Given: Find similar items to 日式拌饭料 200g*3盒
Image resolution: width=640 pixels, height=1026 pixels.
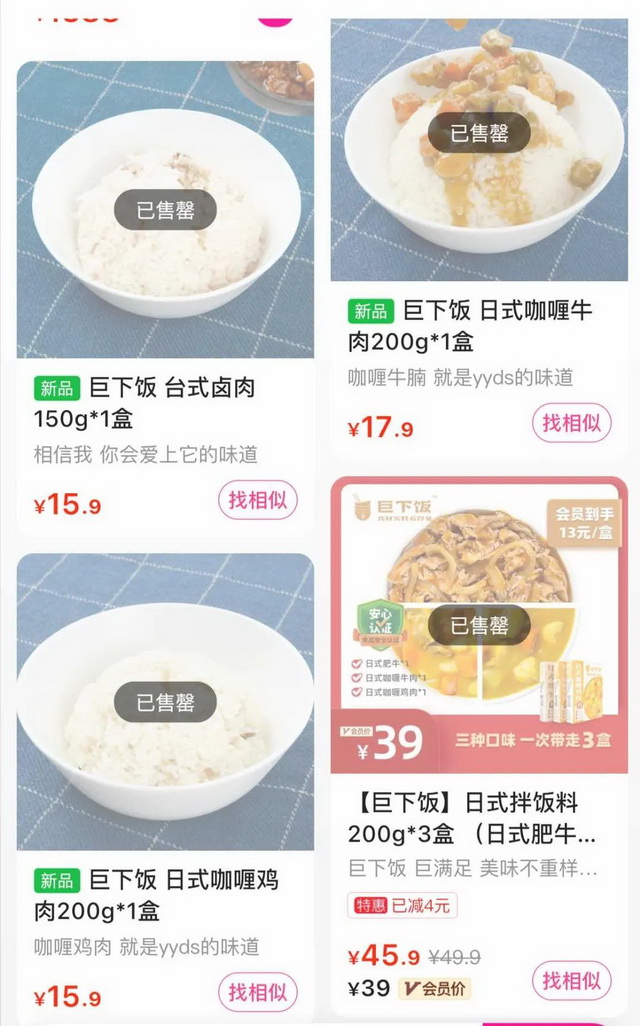Looking at the screenshot, I should (572, 981).
